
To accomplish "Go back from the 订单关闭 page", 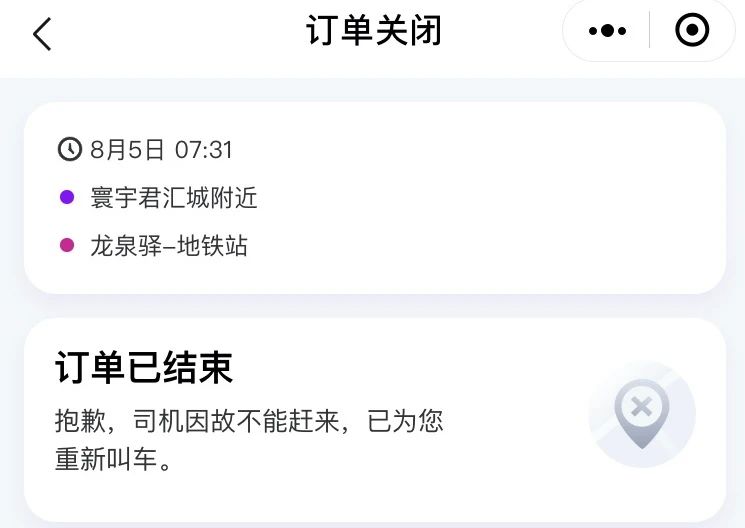I will (42, 33).
